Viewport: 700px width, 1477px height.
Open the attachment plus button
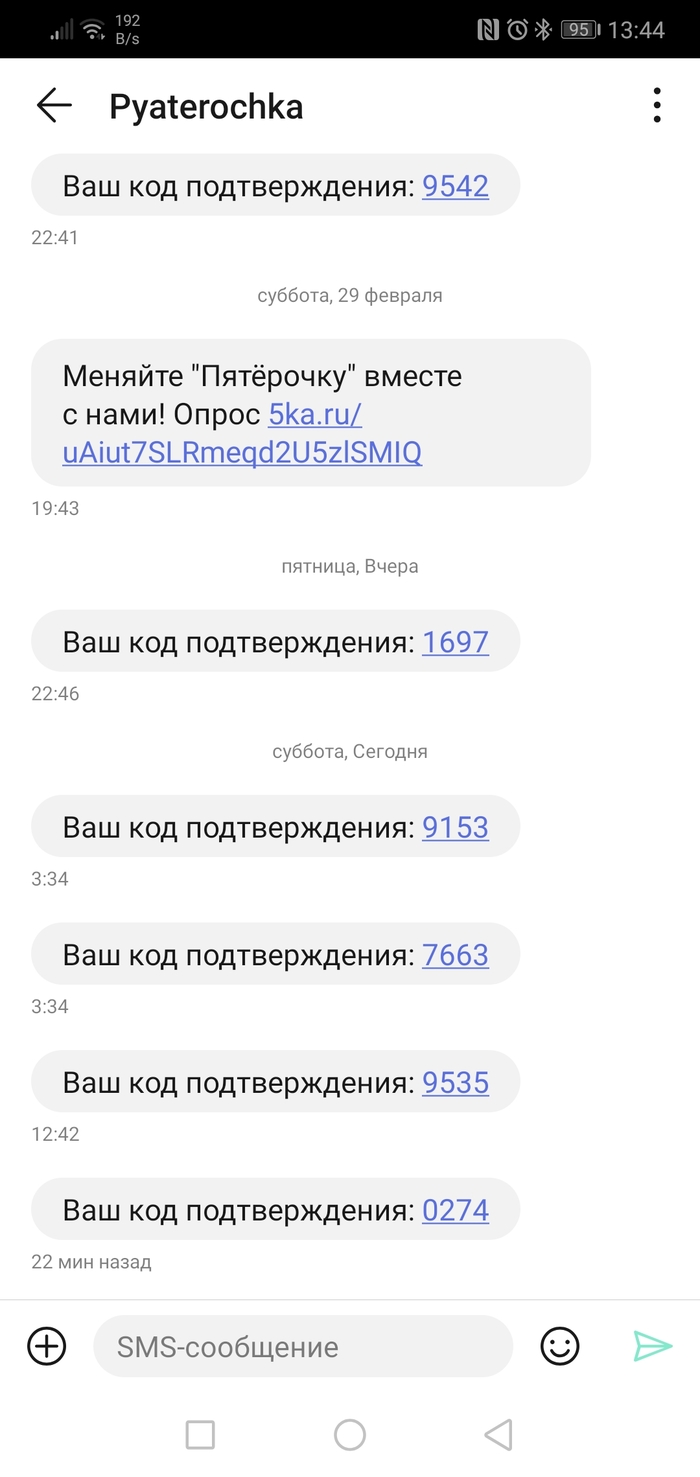(47, 1346)
